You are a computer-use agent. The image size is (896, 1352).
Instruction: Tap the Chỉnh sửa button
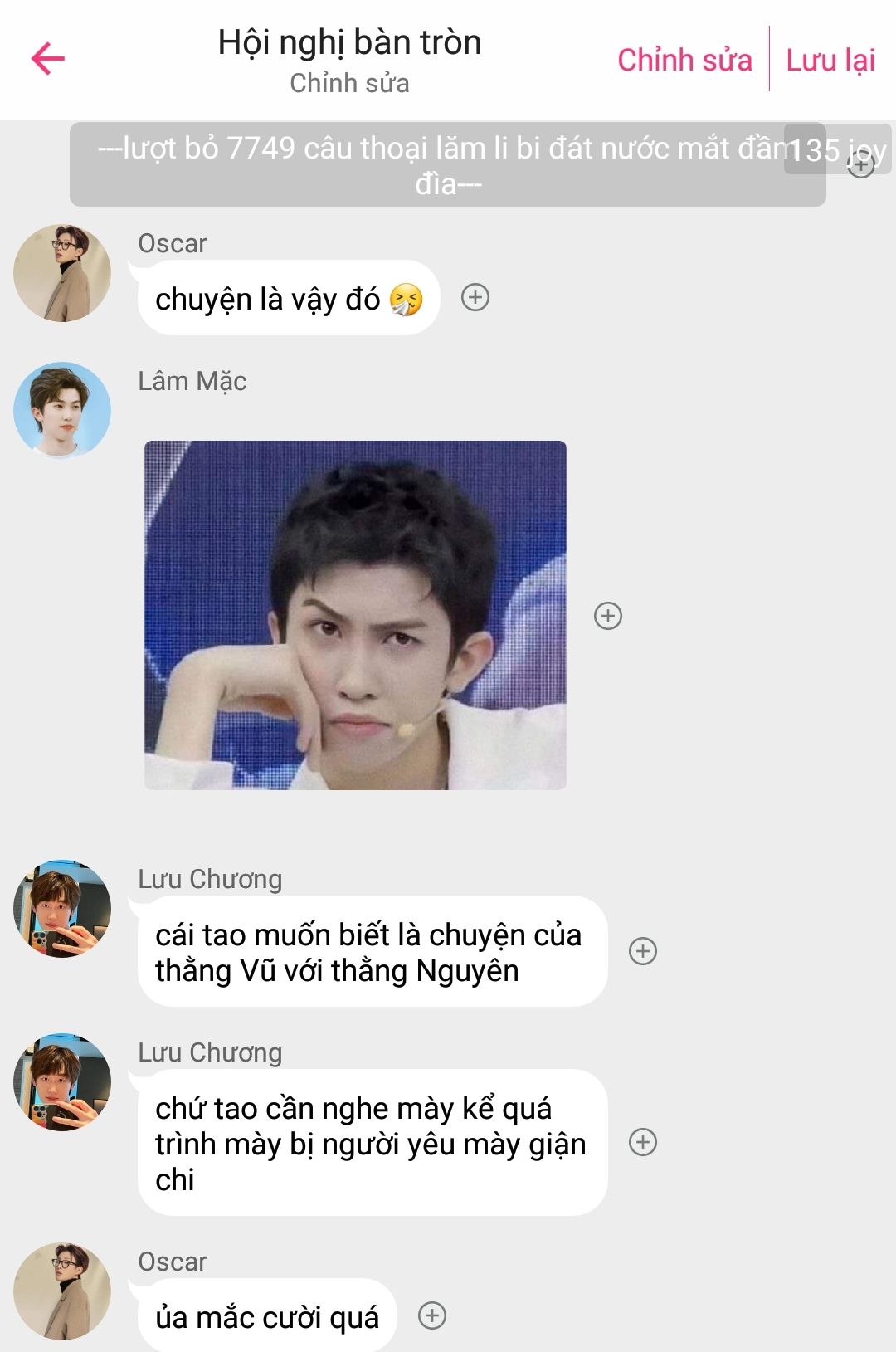tap(684, 60)
